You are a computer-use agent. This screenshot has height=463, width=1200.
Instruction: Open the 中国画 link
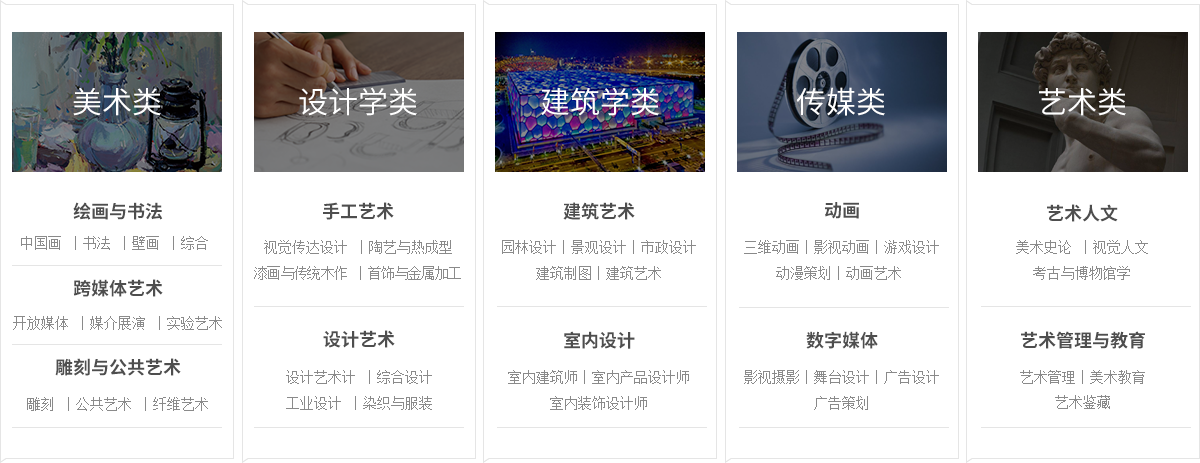pyautogui.click(x=41, y=243)
